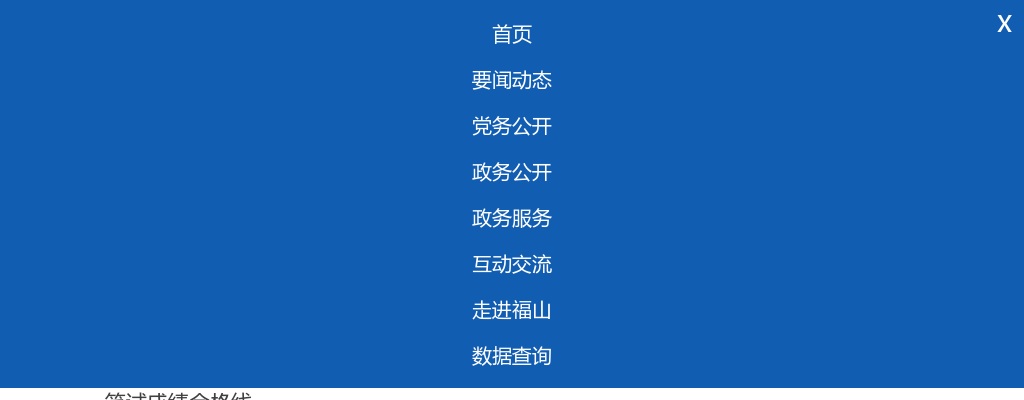Open 党务公开 section
This screenshot has width=1024, height=400.
click(x=512, y=127)
